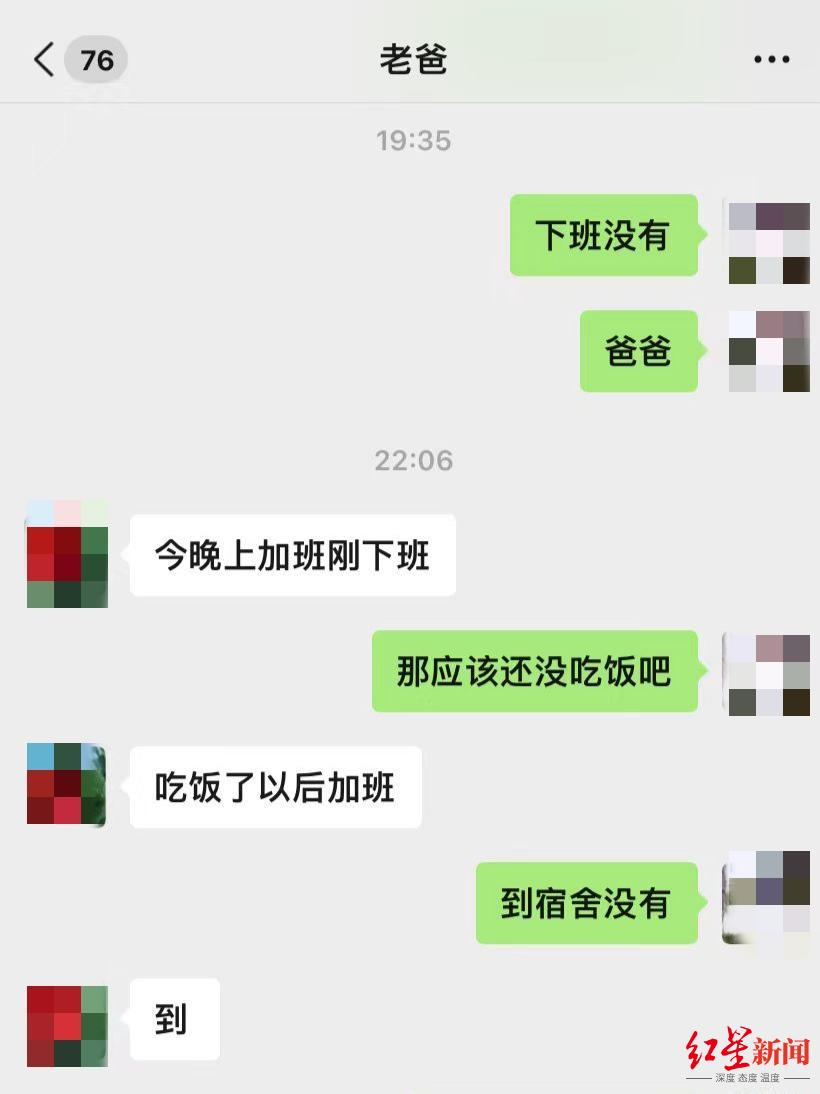The width and height of the screenshot is (820, 1094).
Task: Tap your avatar next to 到宿舍没有
Action: point(767,897)
